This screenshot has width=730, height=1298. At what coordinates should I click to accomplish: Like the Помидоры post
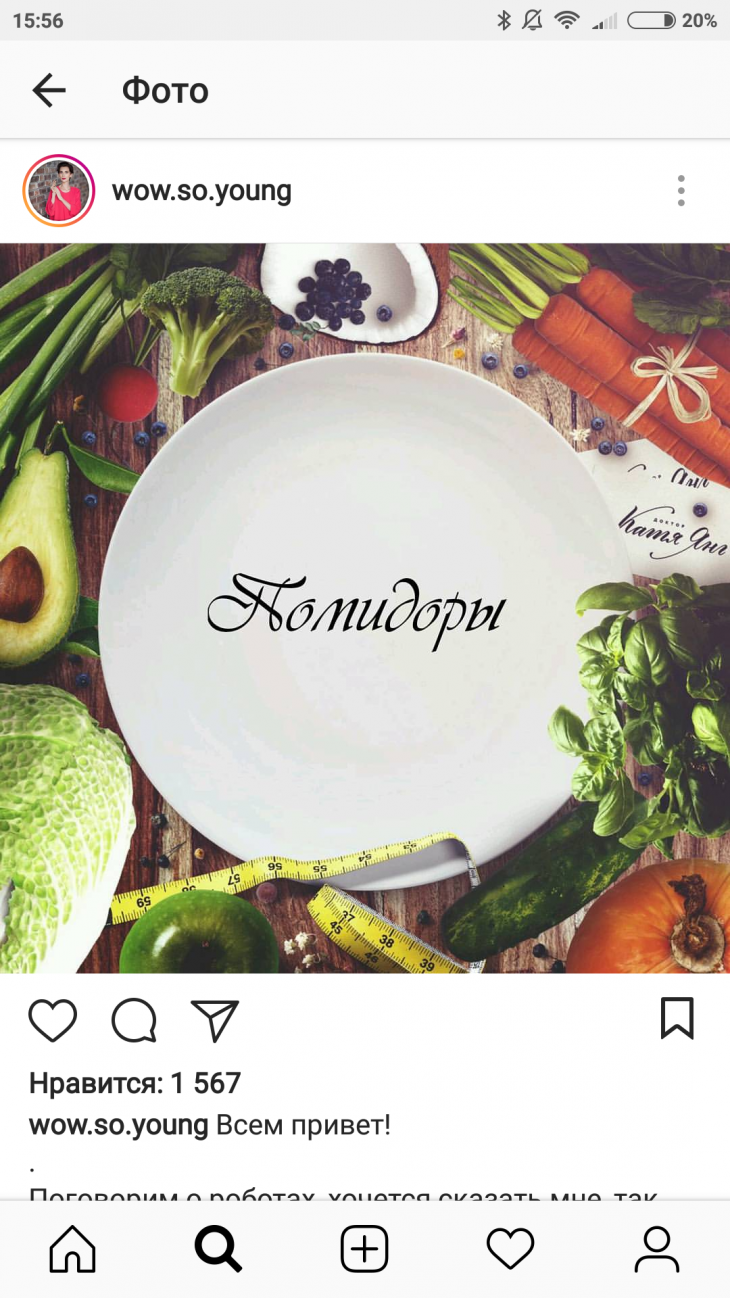pos(52,1021)
